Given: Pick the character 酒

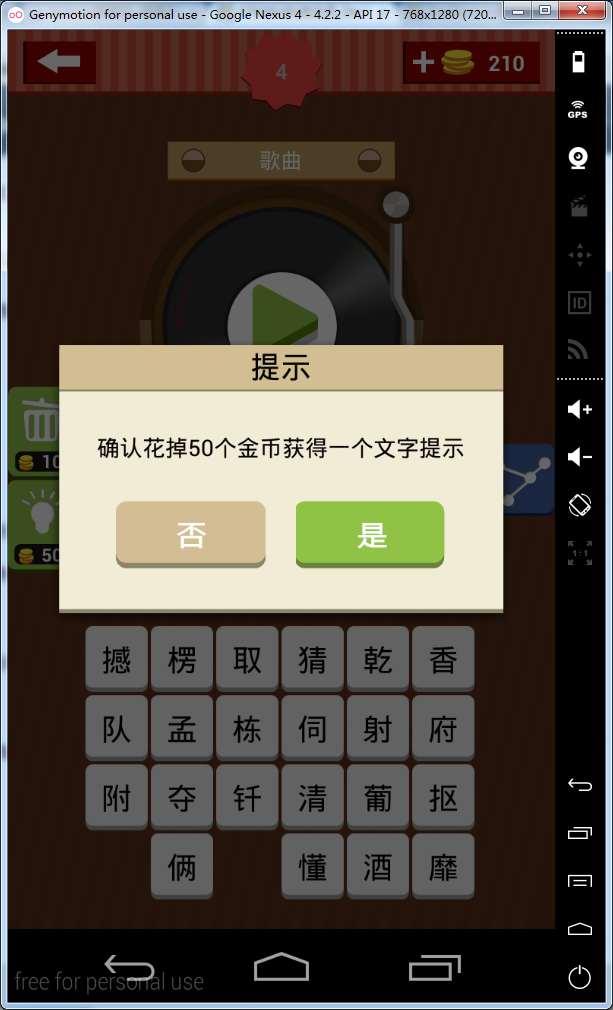Looking at the screenshot, I should [377, 867].
